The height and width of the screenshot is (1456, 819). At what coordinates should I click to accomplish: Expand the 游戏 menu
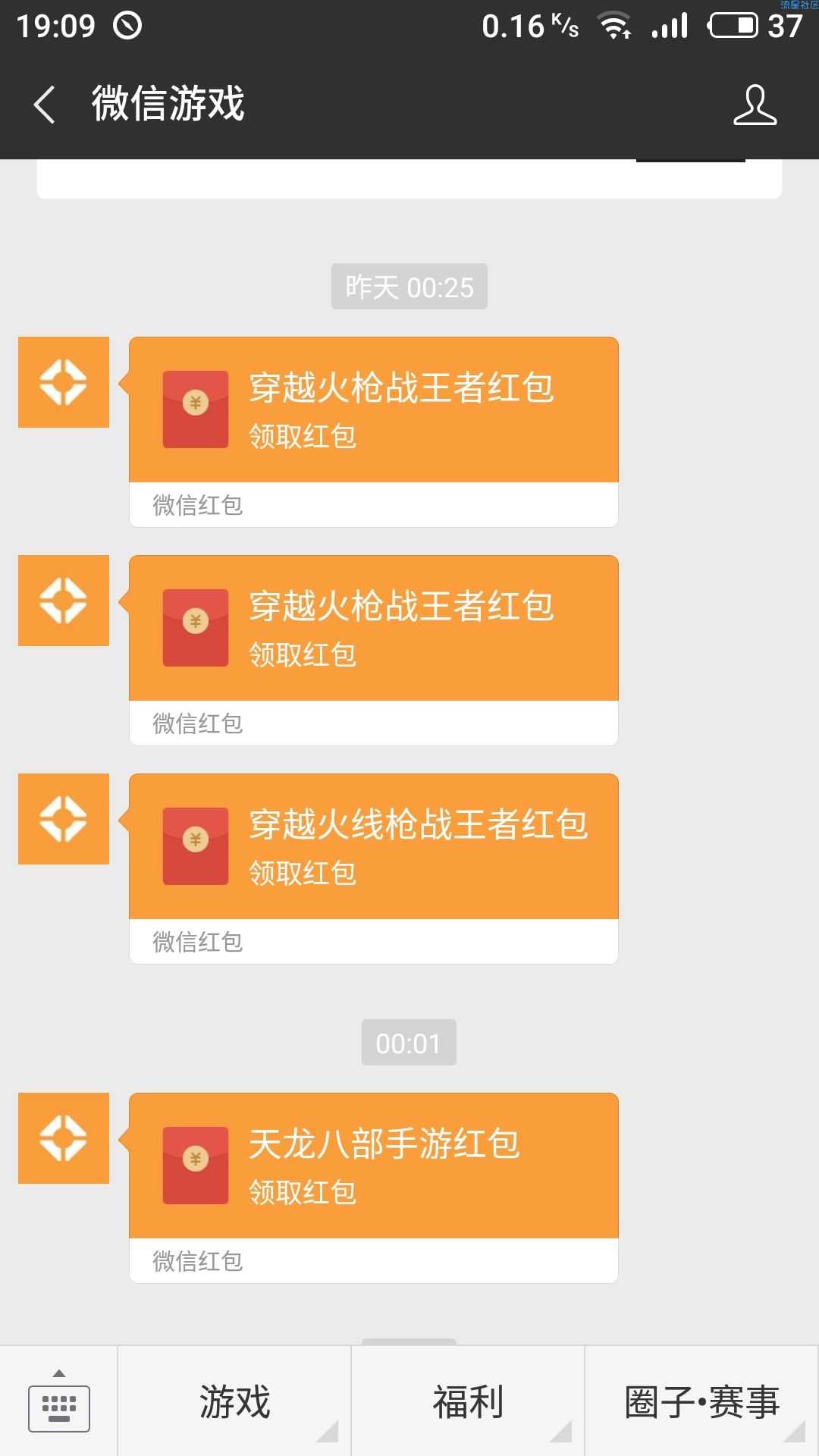click(234, 1402)
